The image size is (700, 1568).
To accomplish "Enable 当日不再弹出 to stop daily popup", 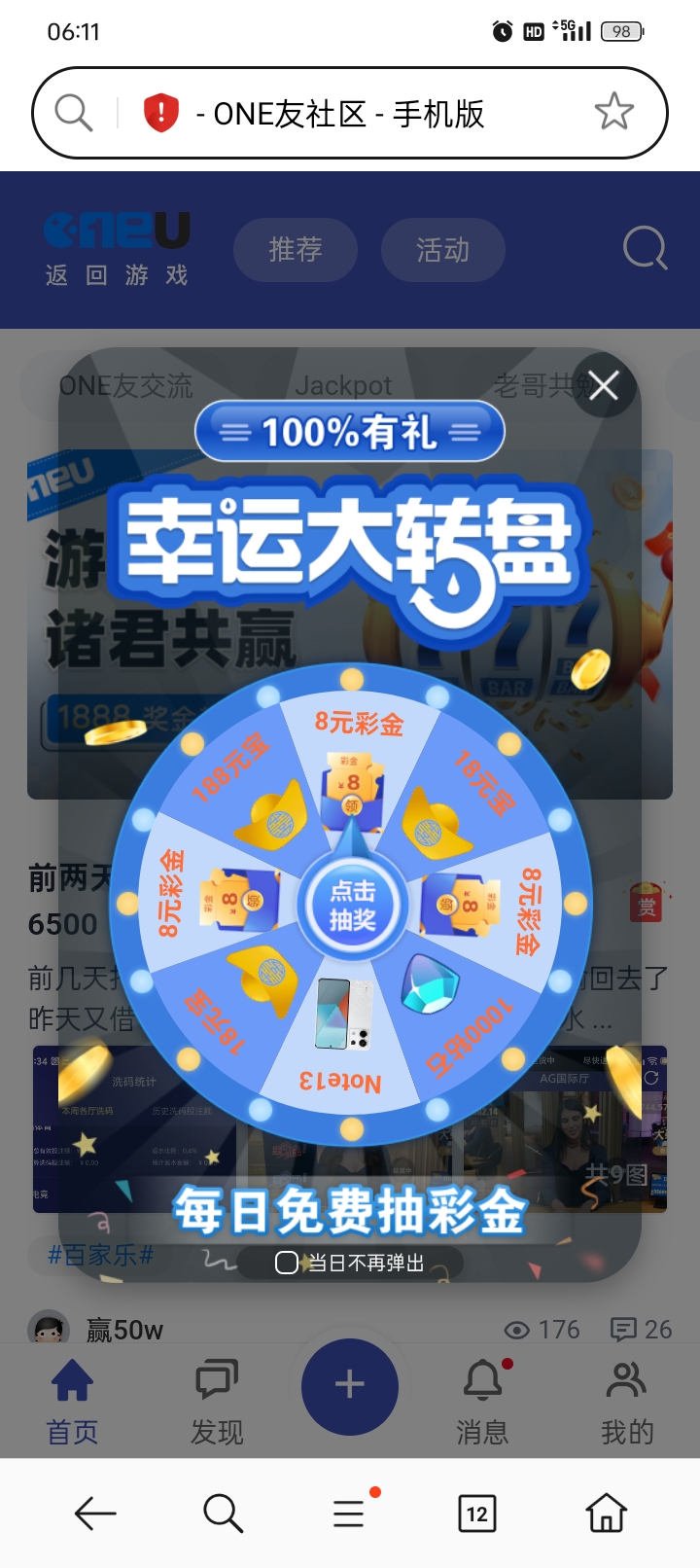I will (287, 1263).
